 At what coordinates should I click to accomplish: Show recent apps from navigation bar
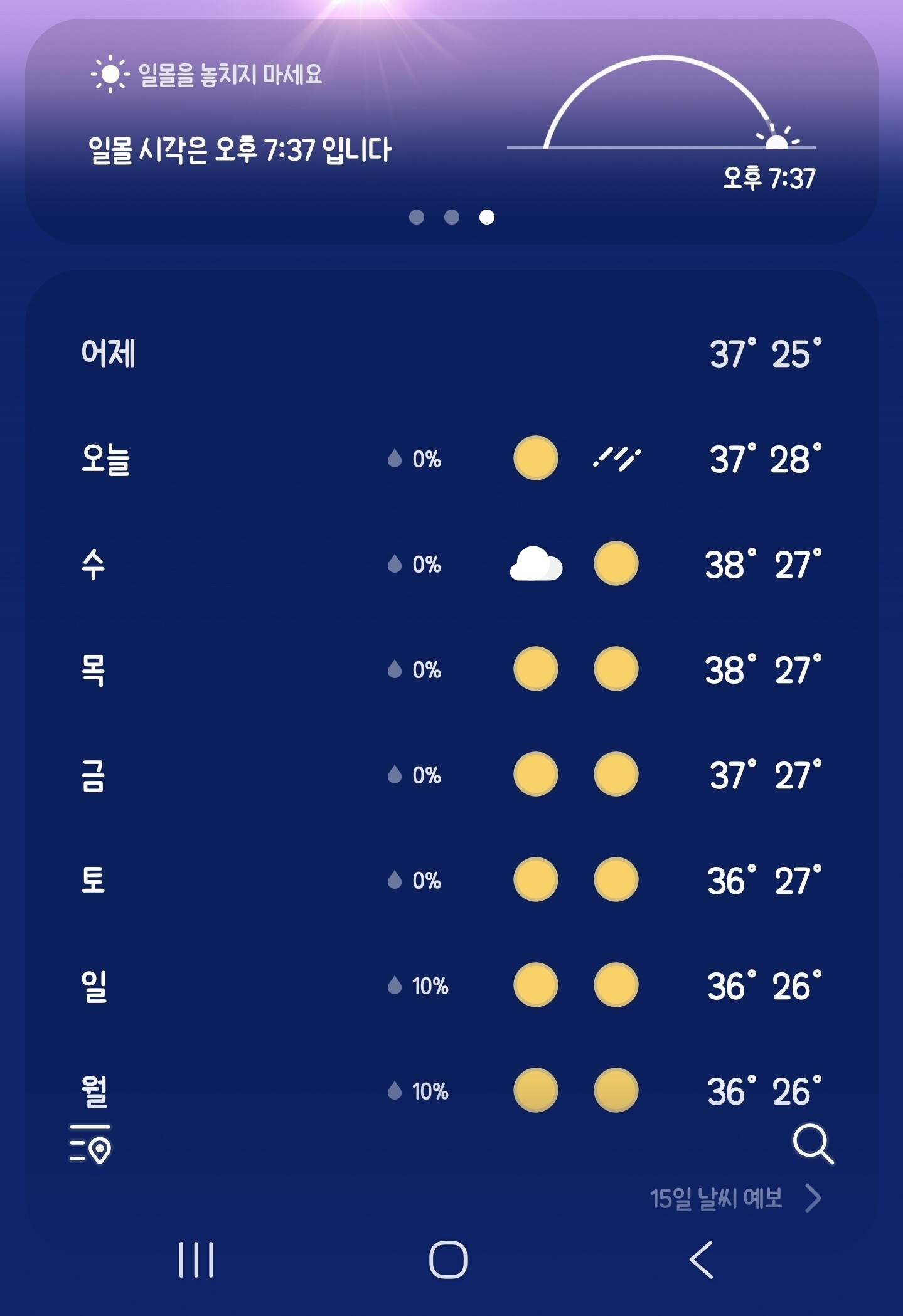coord(196,1260)
